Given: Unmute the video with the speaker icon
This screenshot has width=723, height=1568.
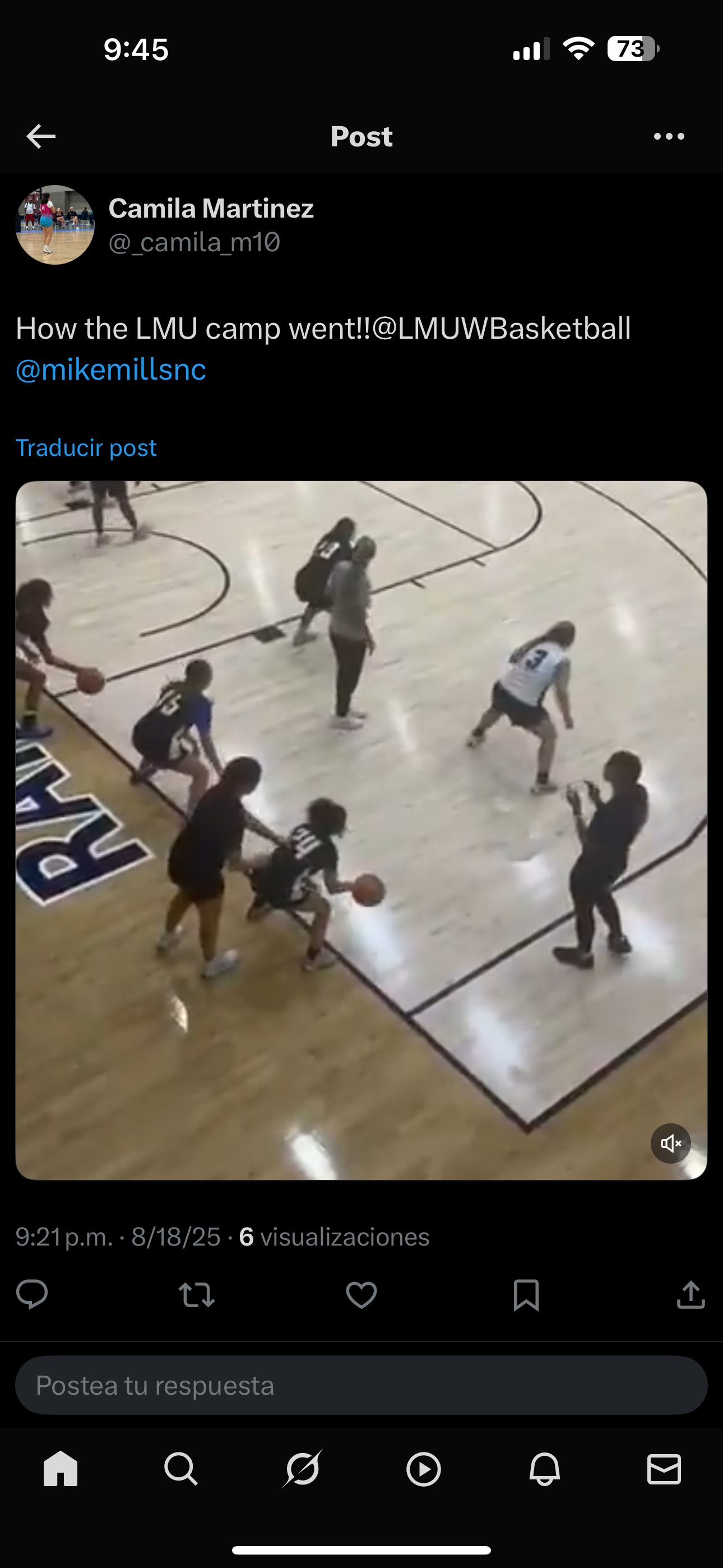Looking at the screenshot, I should point(671,1143).
